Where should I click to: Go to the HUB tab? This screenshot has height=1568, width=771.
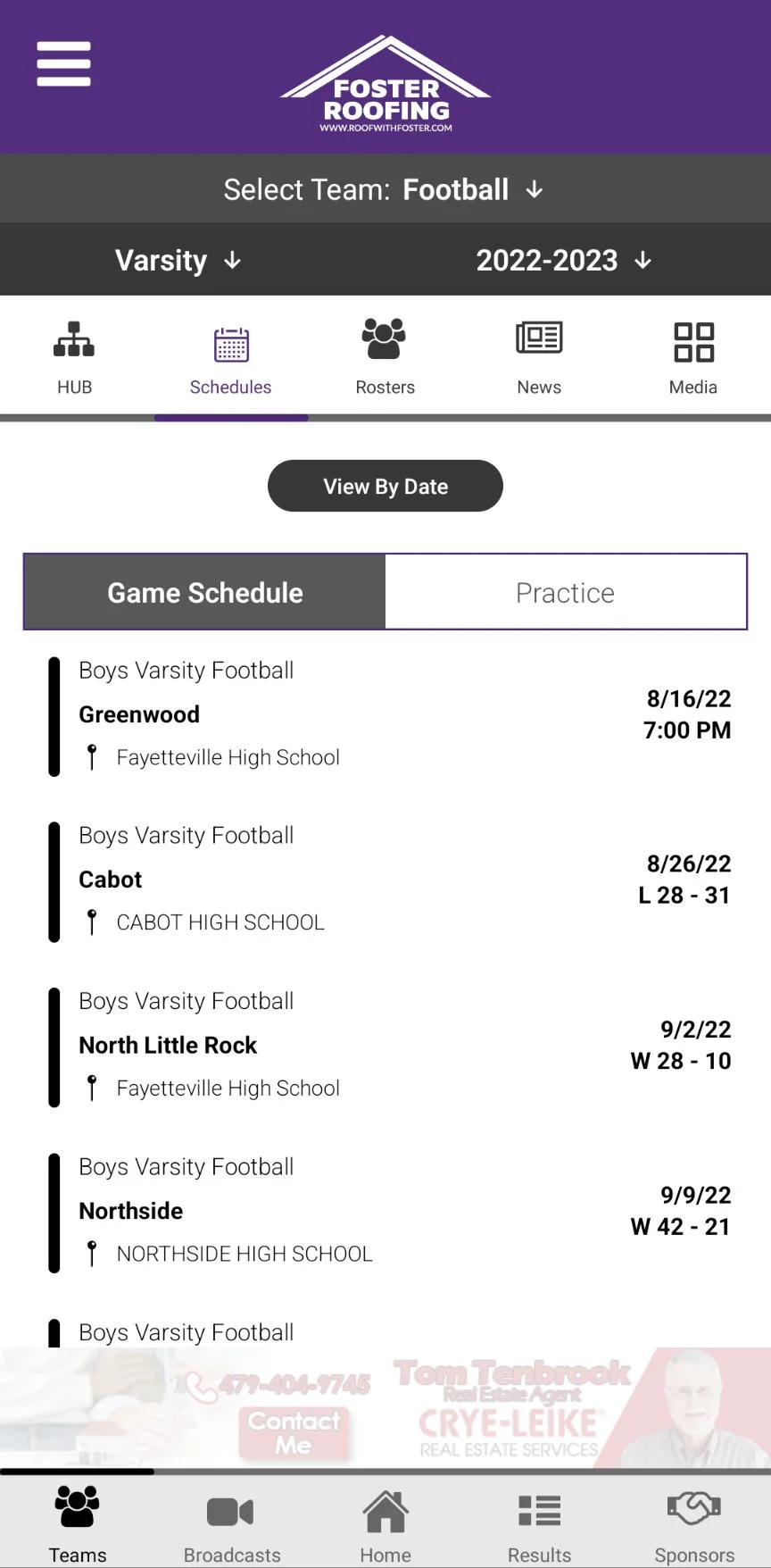(74, 358)
